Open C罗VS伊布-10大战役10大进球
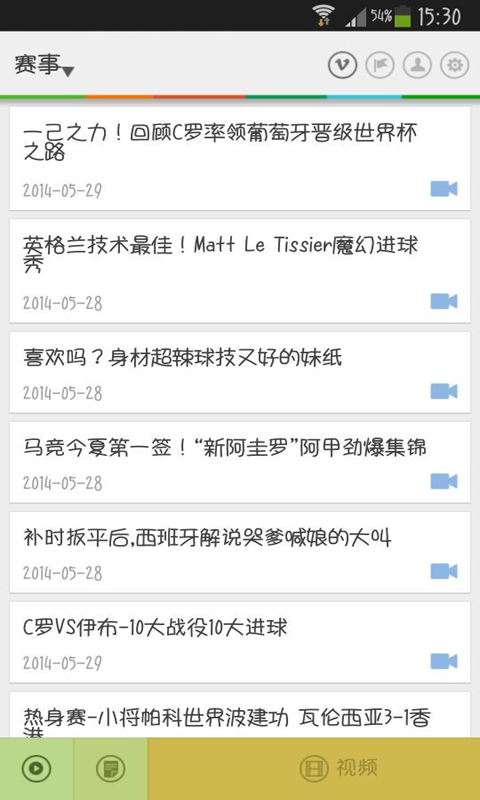This screenshot has width=480, height=800. pyautogui.click(x=240, y=642)
